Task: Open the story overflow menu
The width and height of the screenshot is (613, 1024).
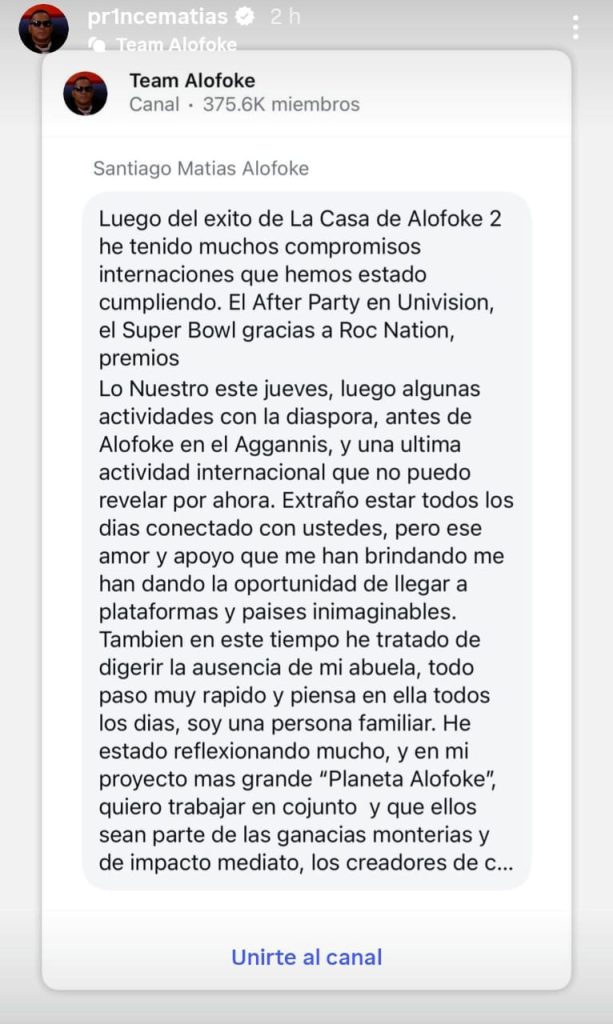Action: coord(575,27)
